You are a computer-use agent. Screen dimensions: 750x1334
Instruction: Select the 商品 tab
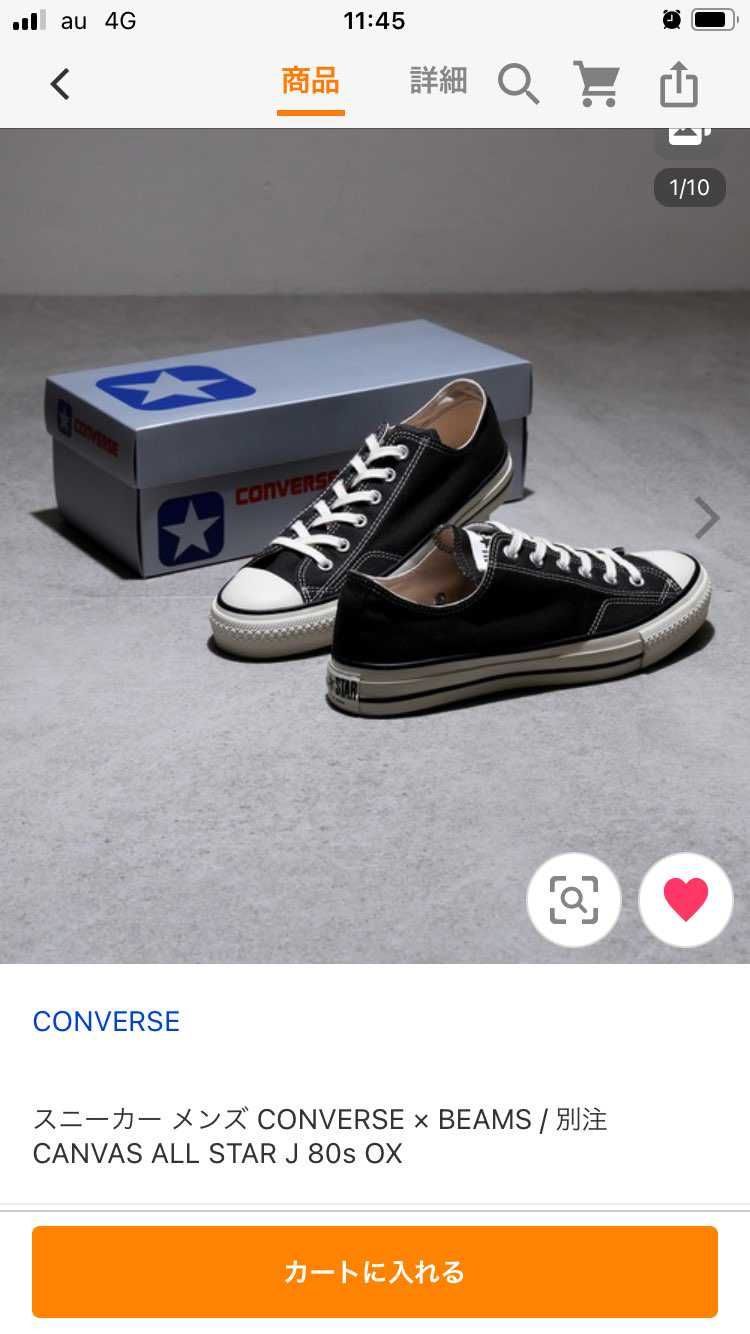[x=310, y=82]
